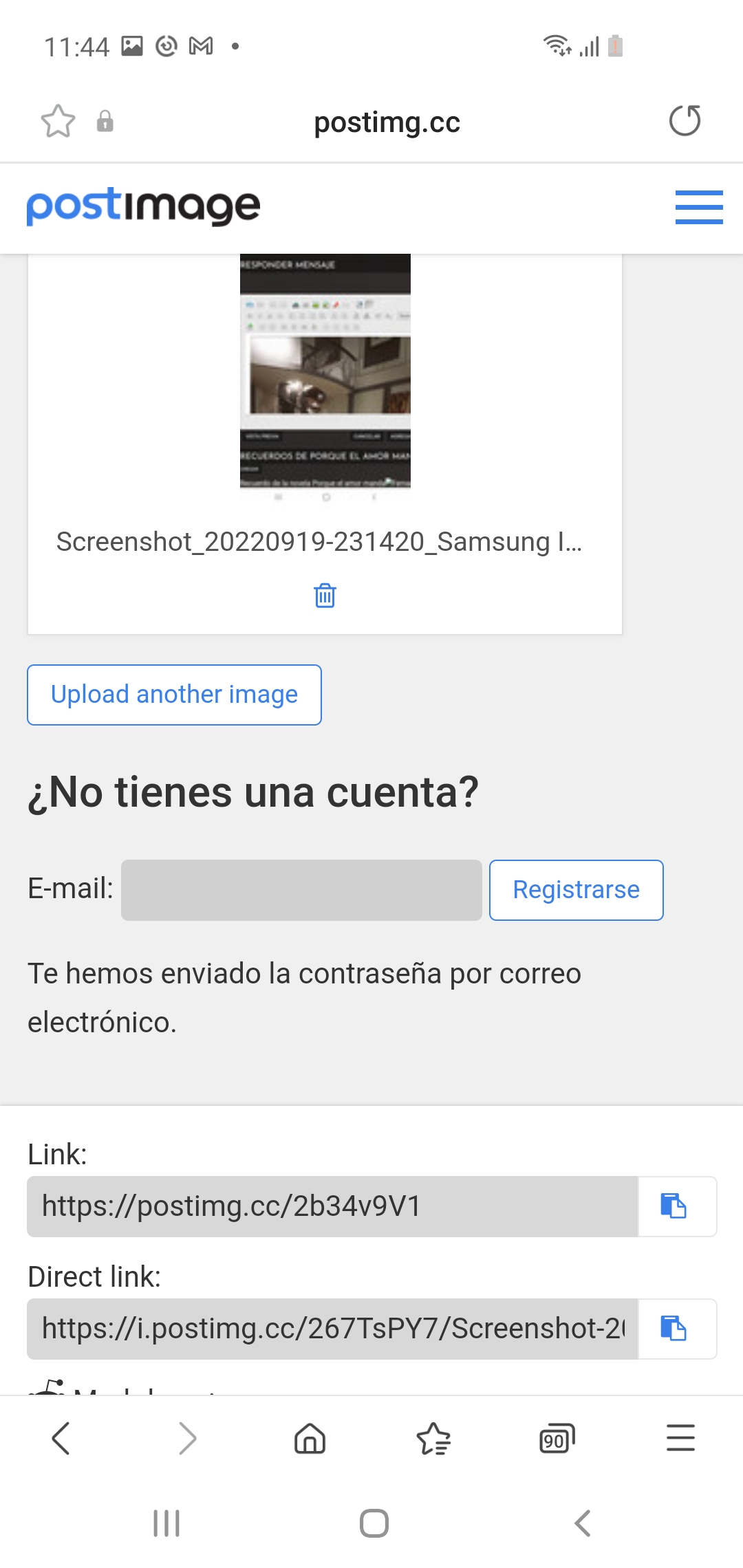Tap the postimg.cc address bar
The height and width of the screenshot is (1568, 743).
tap(387, 122)
